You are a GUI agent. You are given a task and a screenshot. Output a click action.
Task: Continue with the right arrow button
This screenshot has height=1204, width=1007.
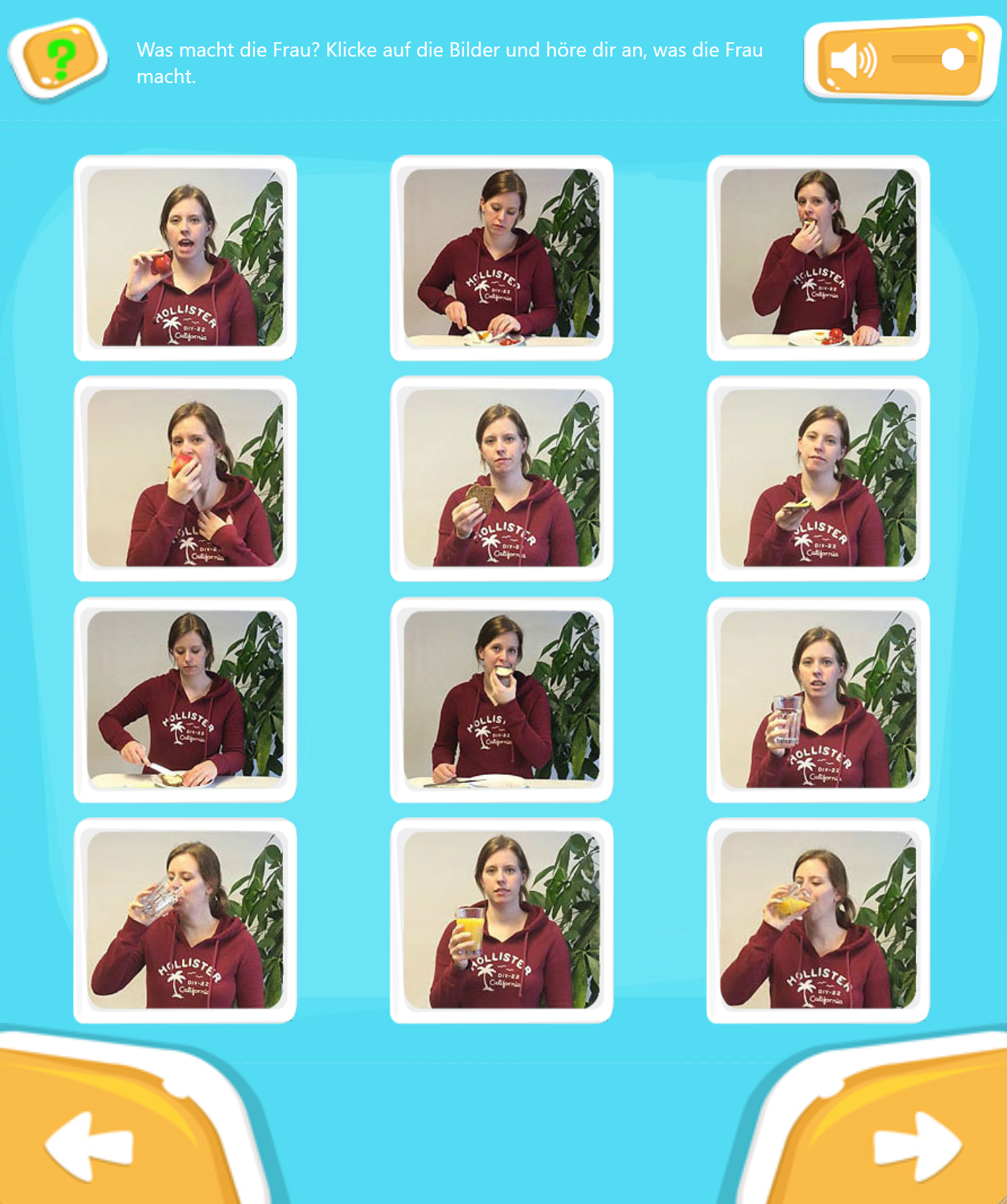pos(915,1145)
